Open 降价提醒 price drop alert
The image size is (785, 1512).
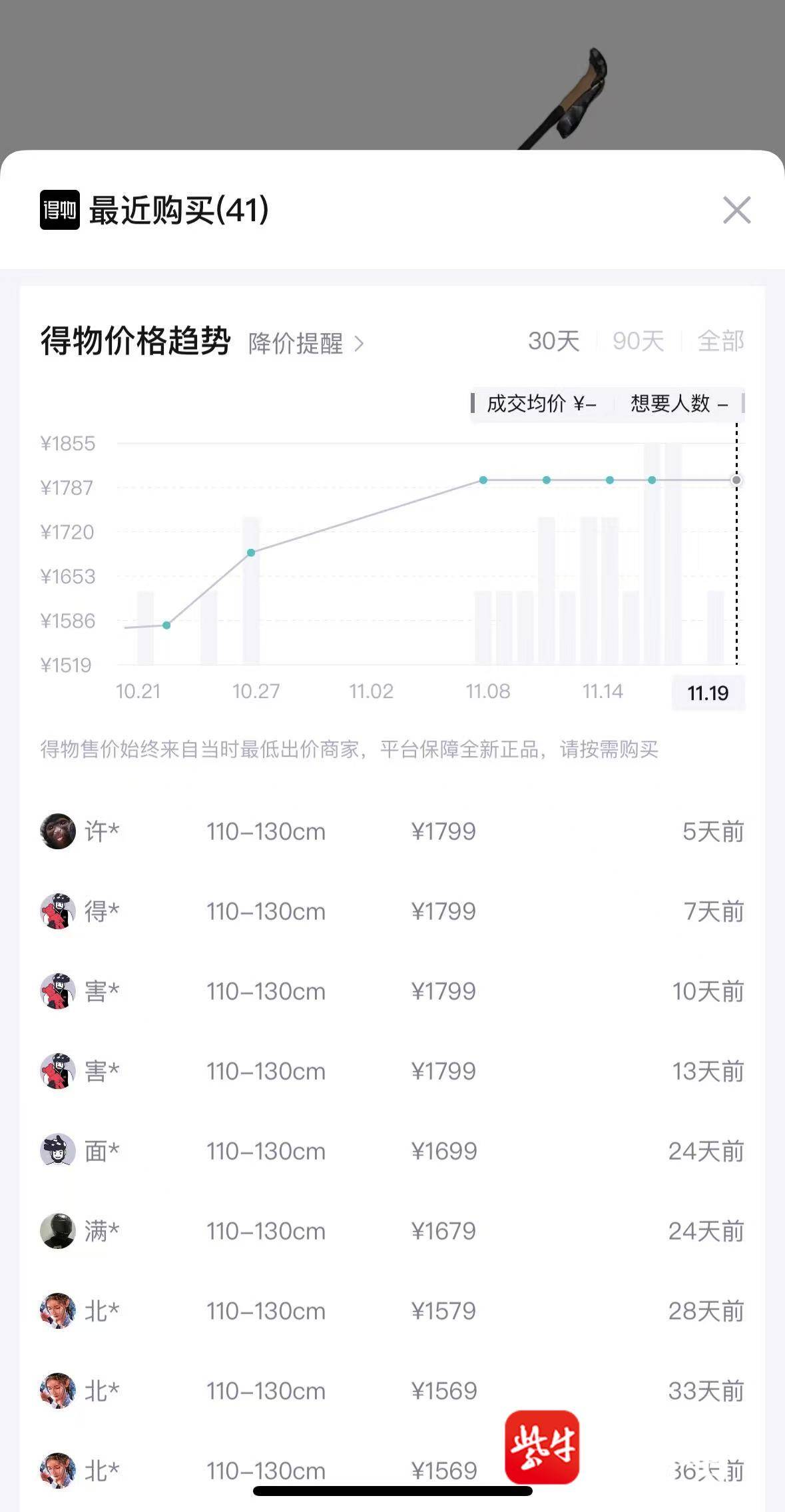(306, 344)
